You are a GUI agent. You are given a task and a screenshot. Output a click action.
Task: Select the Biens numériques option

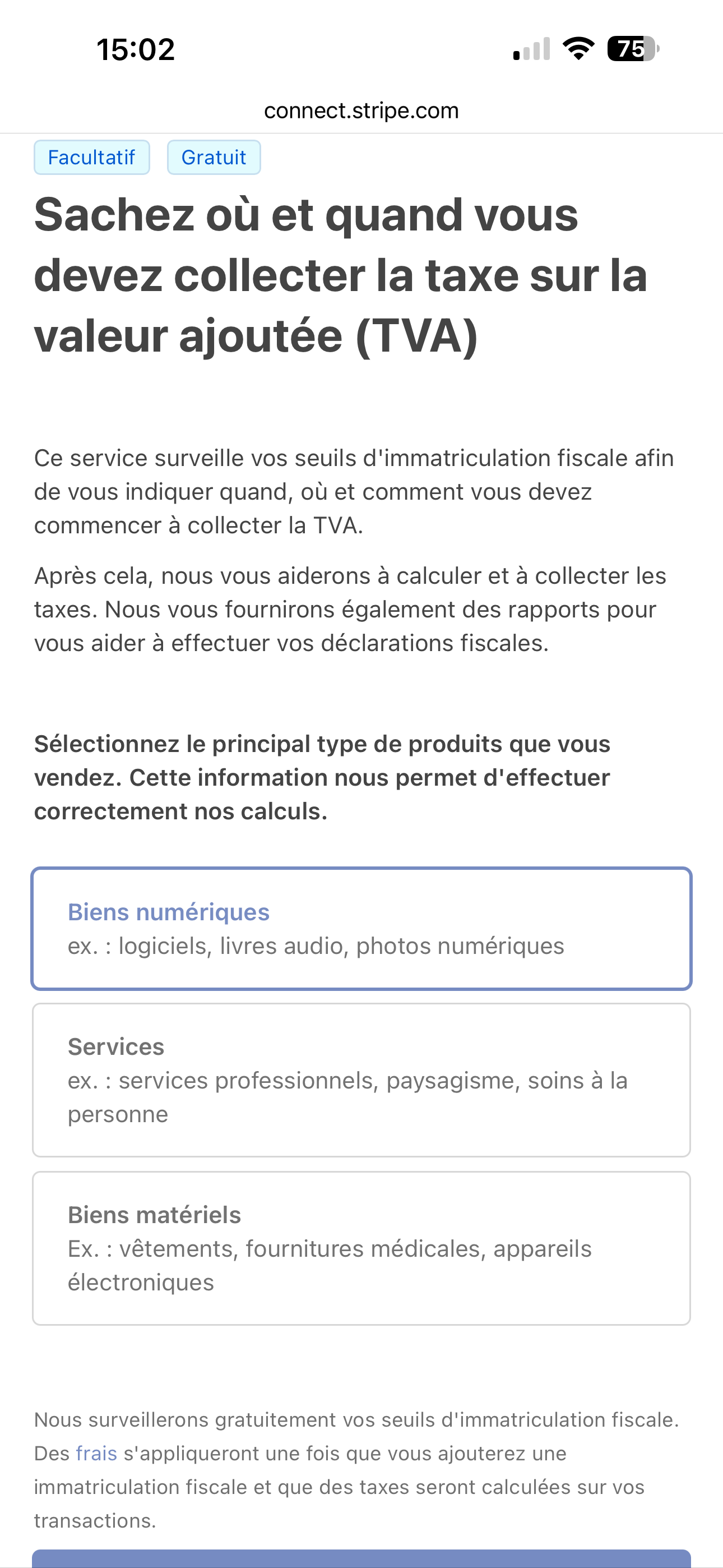pyautogui.click(x=361, y=928)
